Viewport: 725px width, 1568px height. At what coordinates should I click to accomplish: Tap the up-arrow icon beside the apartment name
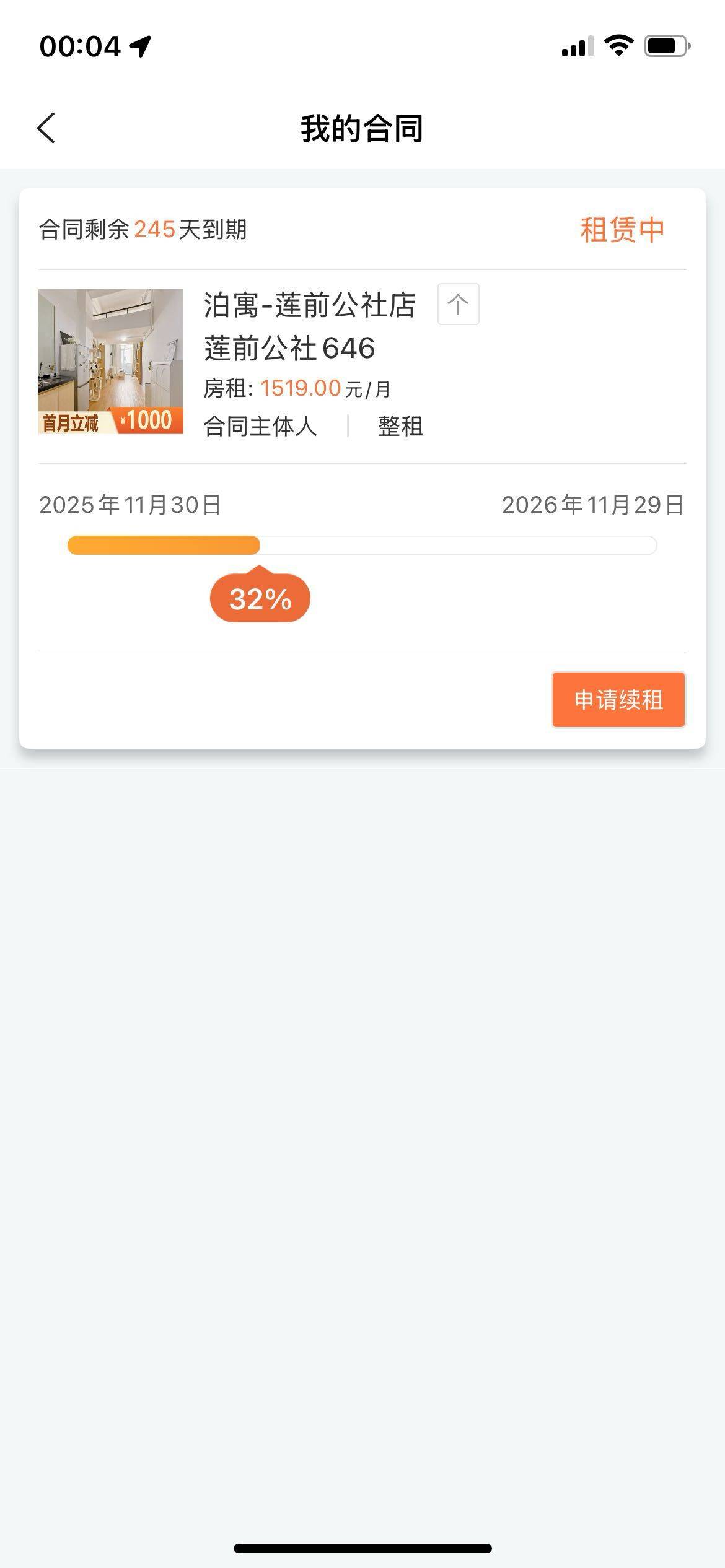459,305
